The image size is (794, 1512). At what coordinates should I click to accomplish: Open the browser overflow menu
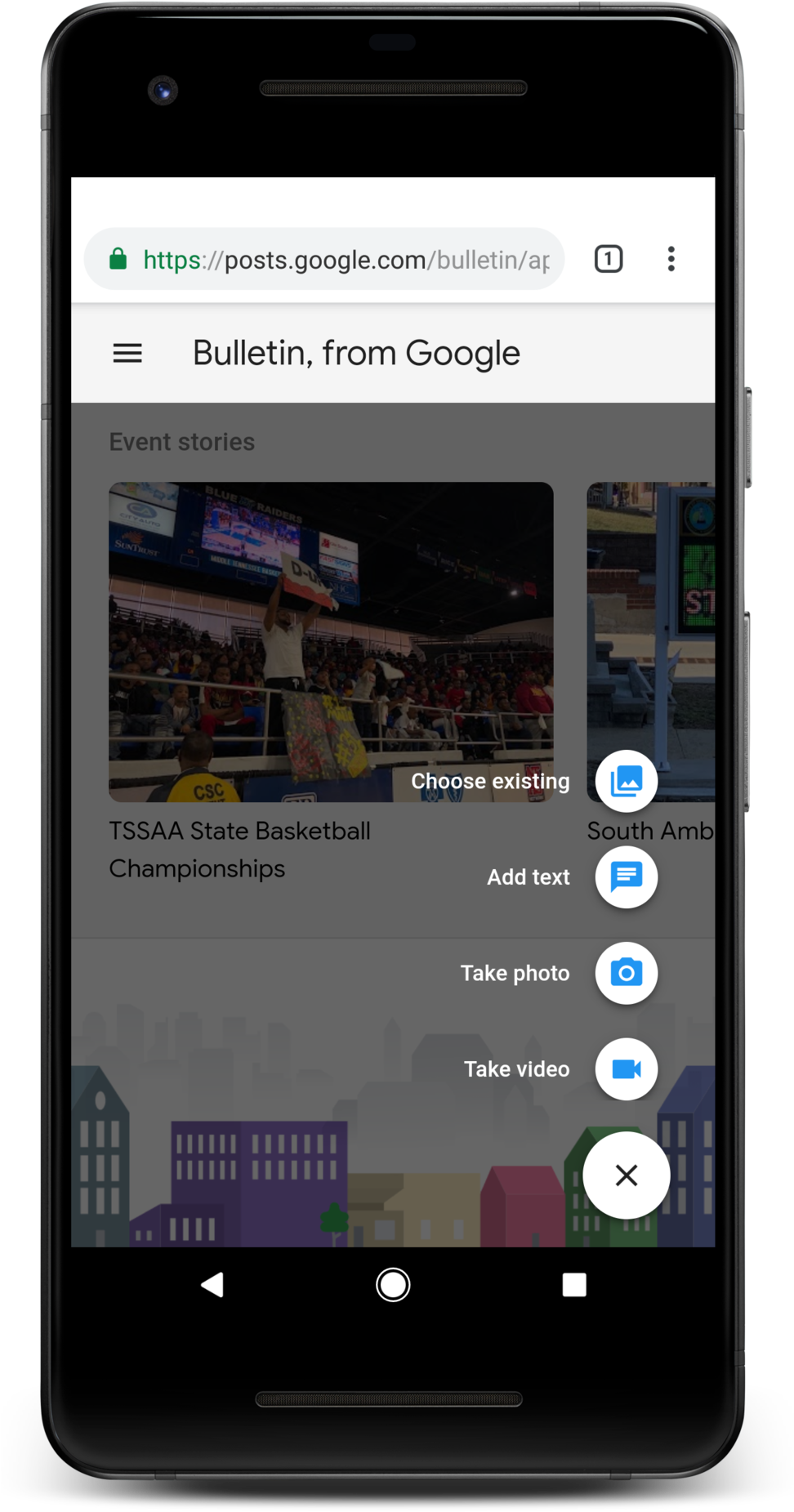(671, 260)
